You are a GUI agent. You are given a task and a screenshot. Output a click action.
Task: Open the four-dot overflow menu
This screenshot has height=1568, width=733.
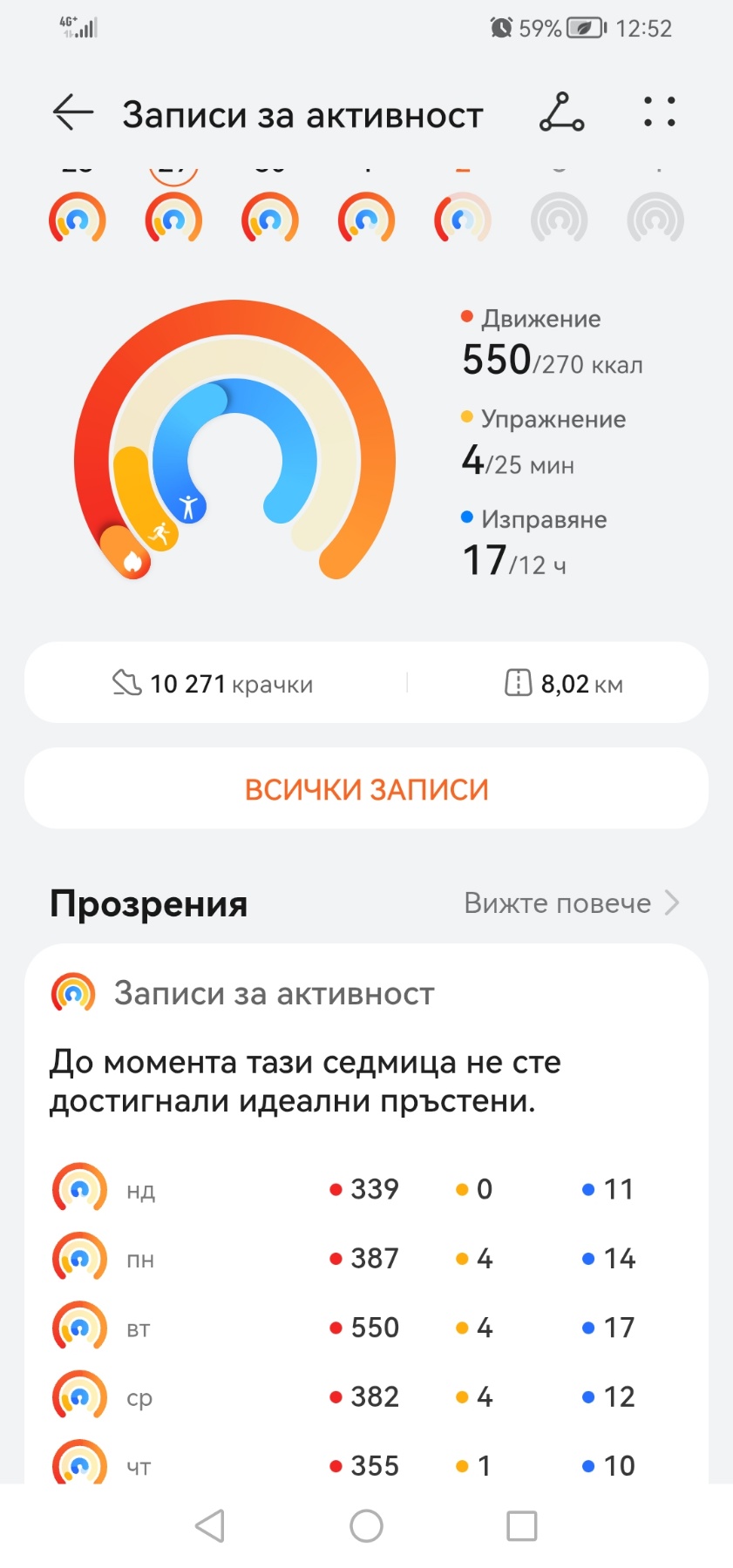[660, 112]
